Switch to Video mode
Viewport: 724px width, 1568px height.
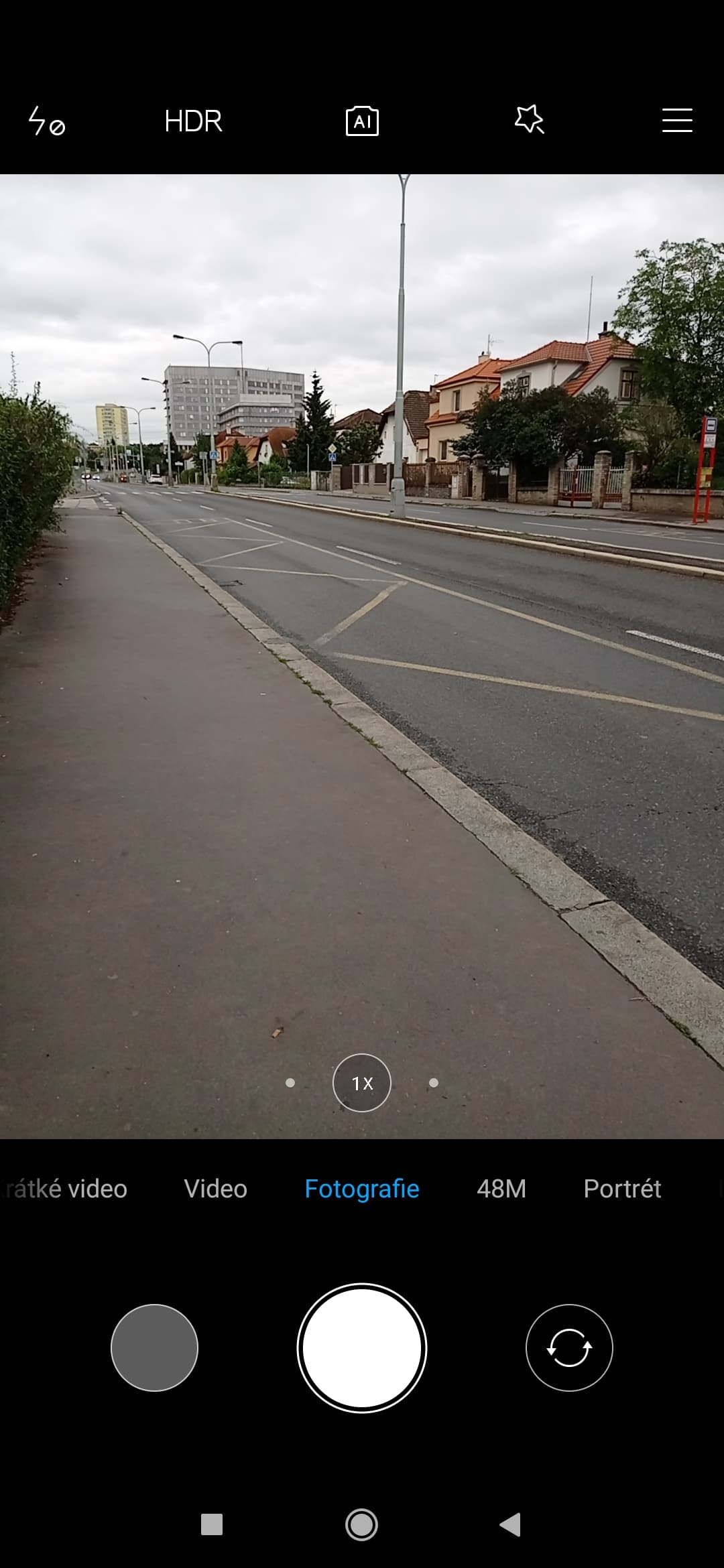(x=215, y=1189)
